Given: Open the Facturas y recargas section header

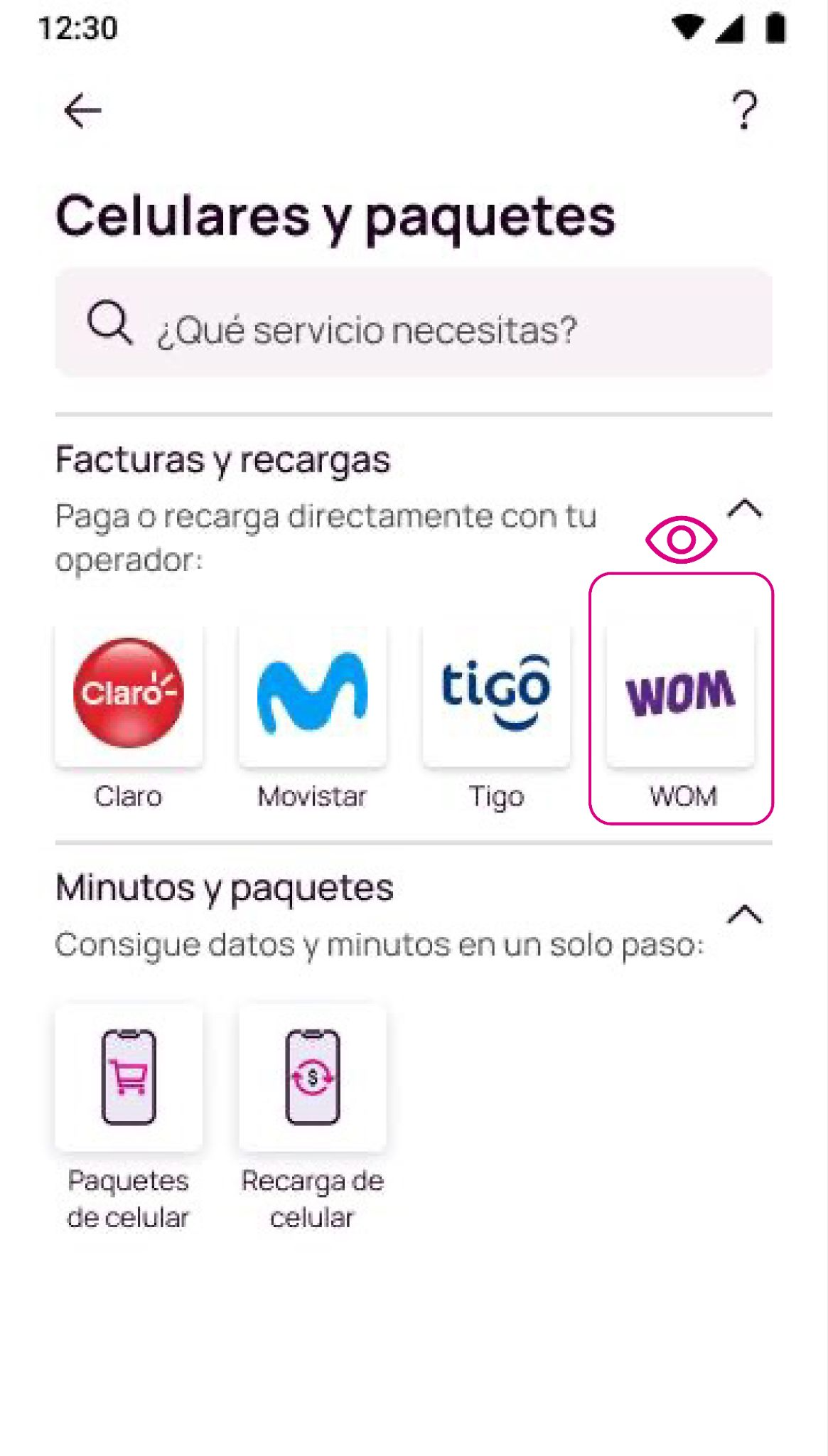Looking at the screenshot, I should (223, 459).
